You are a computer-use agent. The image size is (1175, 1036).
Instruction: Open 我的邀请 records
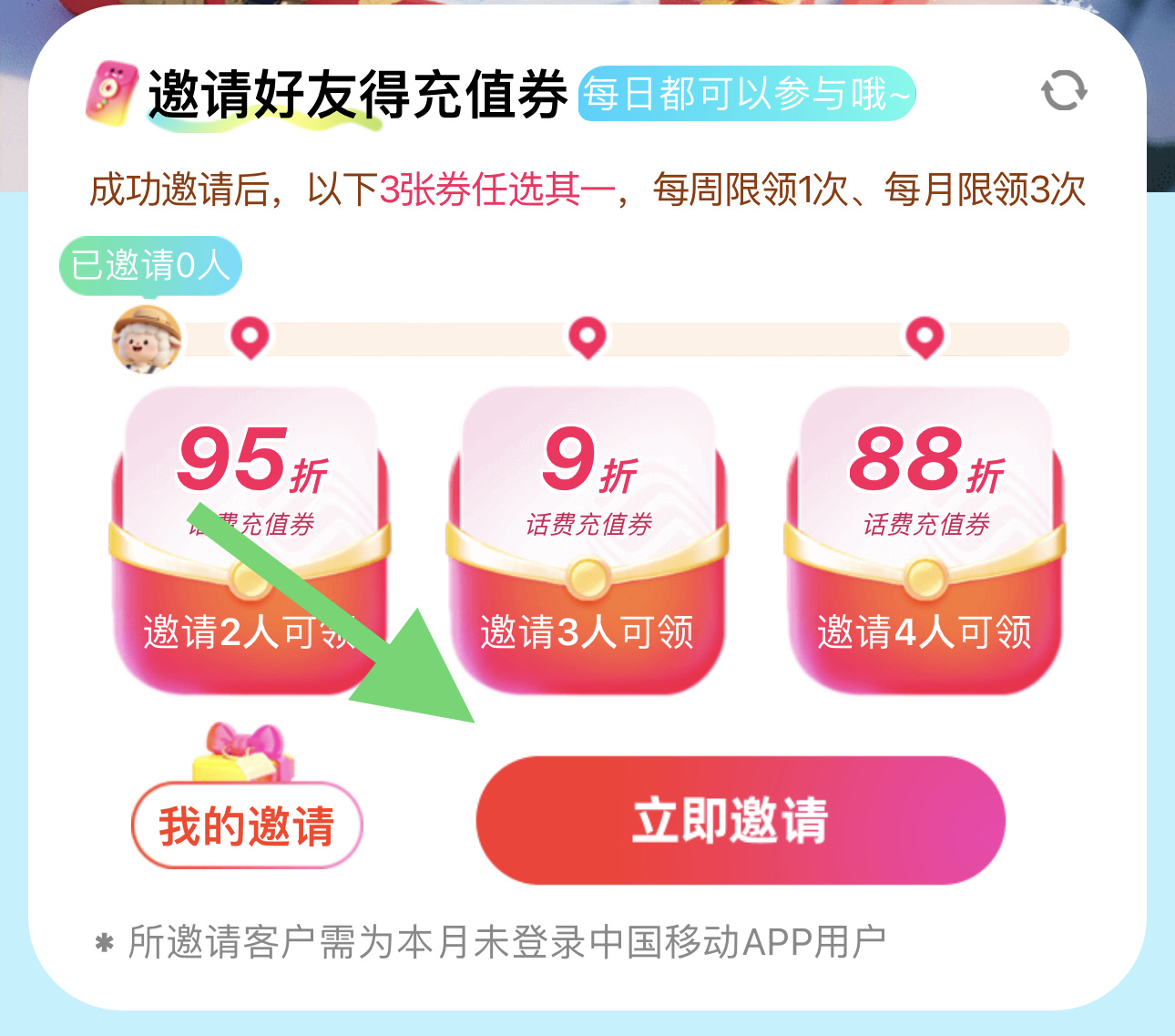coord(247,826)
